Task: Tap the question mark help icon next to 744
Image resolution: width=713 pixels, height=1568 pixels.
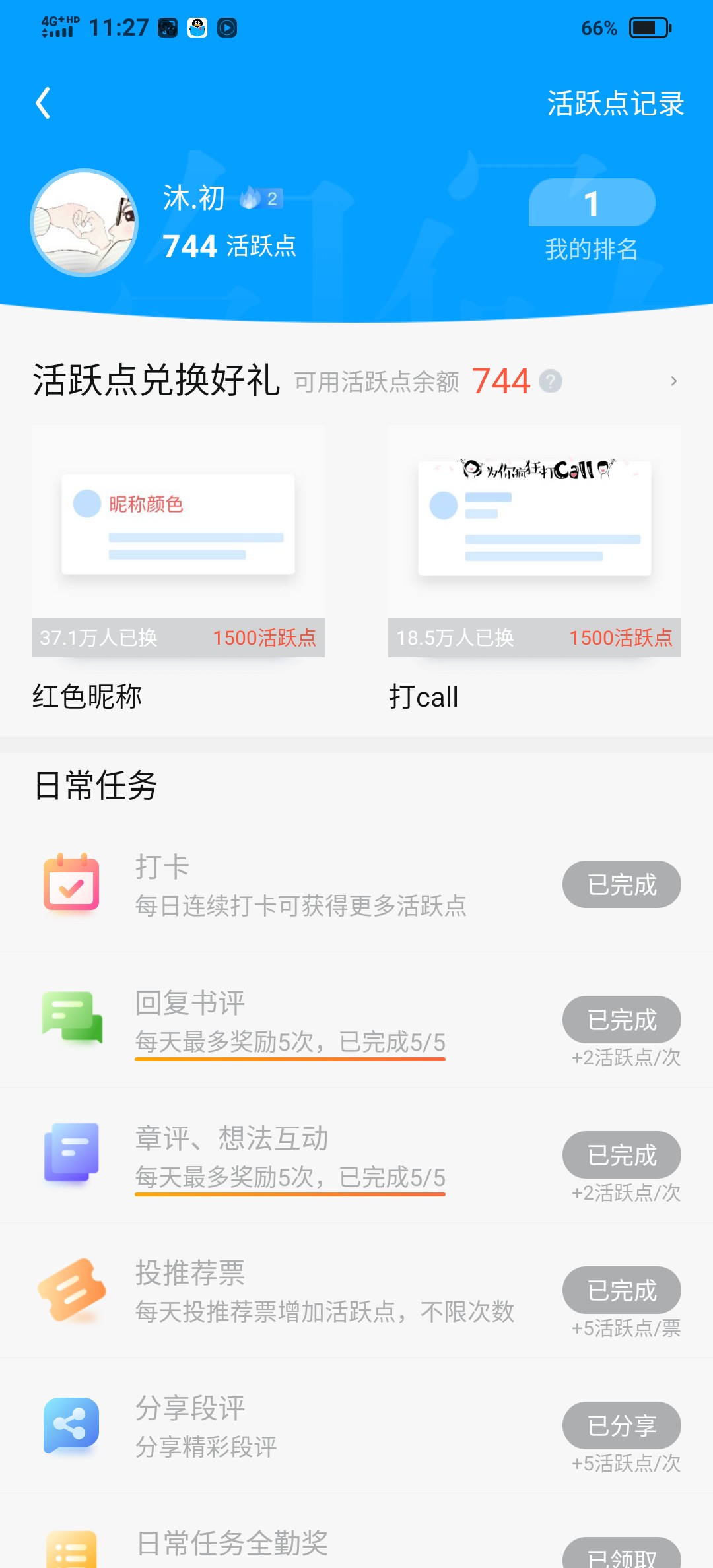Action: coord(550,381)
